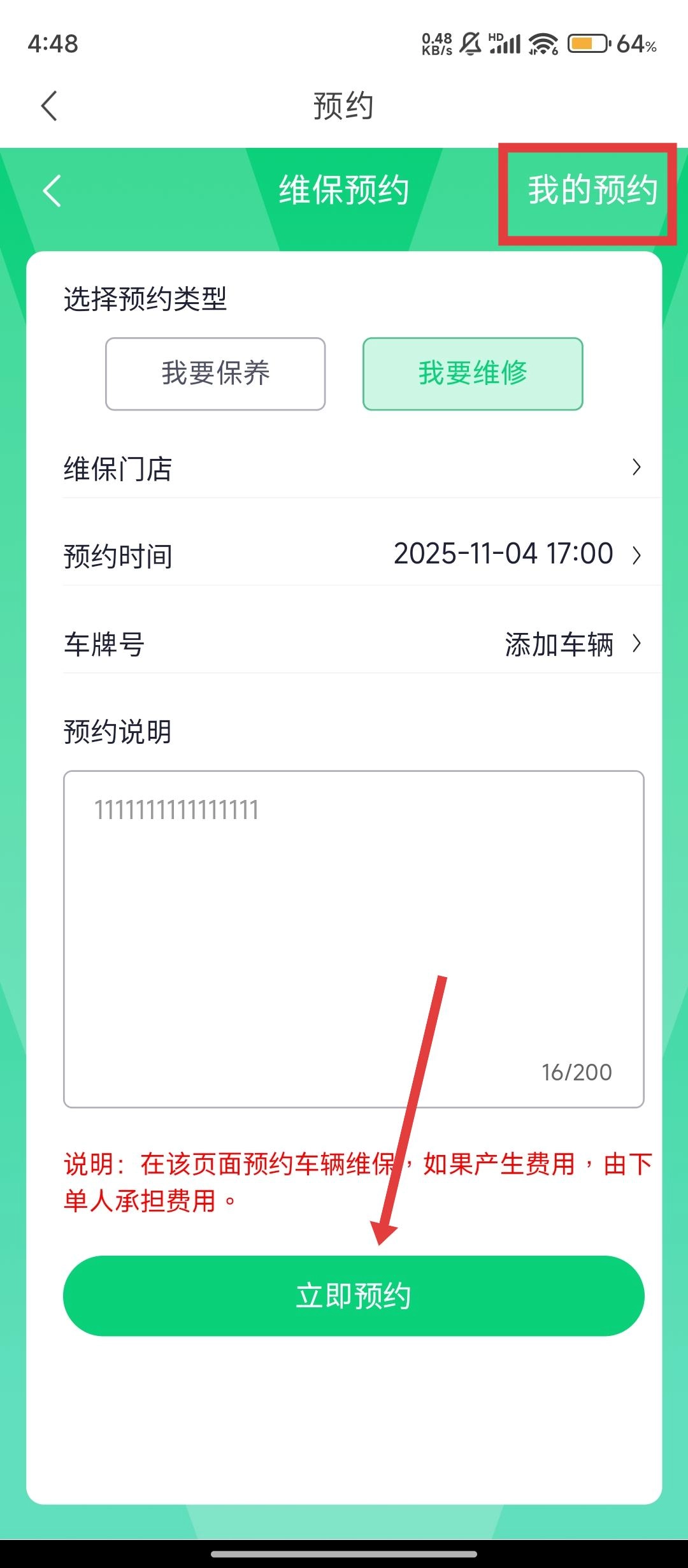Tap the white back arrow beside 维保预约
The image size is (688, 1568).
point(52,191)
